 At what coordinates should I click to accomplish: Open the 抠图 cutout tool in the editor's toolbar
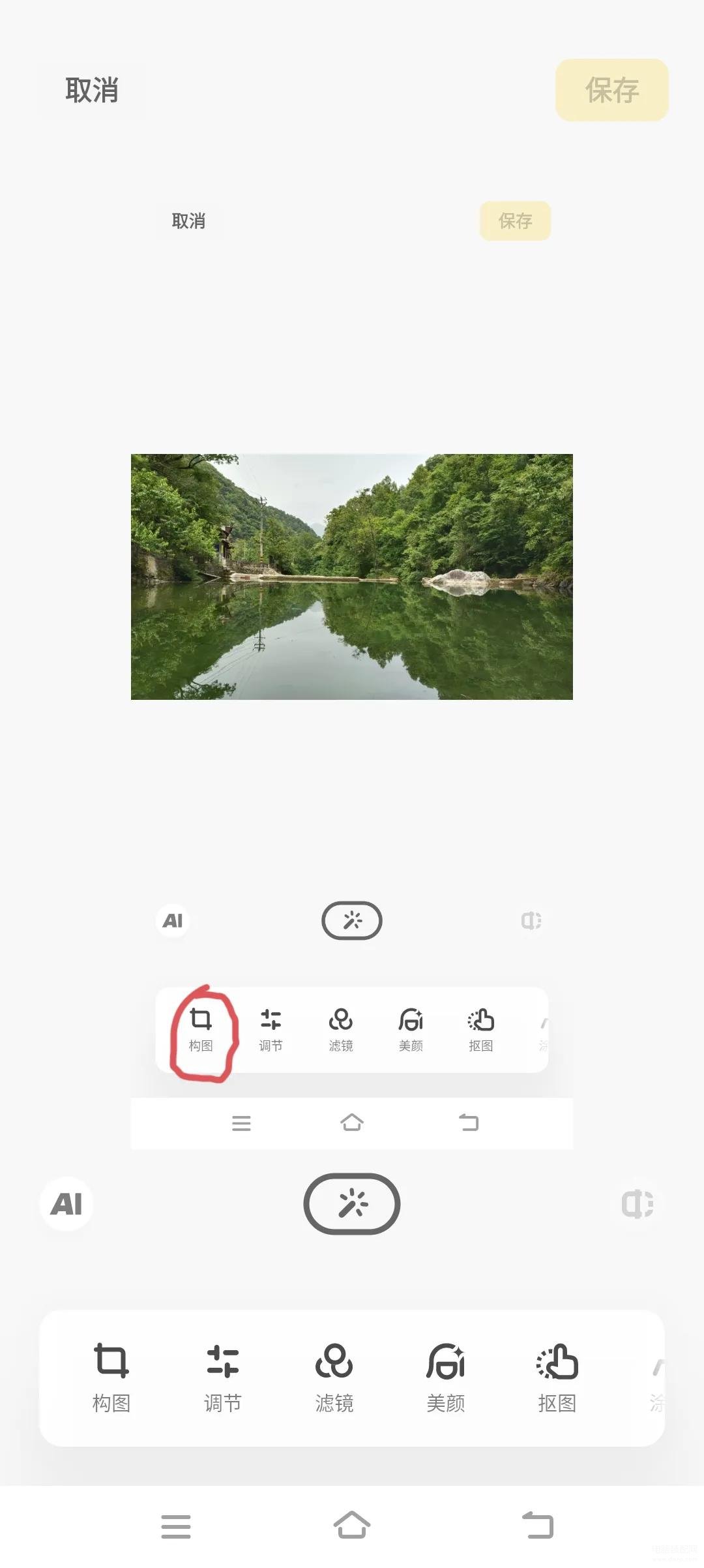557,1378
